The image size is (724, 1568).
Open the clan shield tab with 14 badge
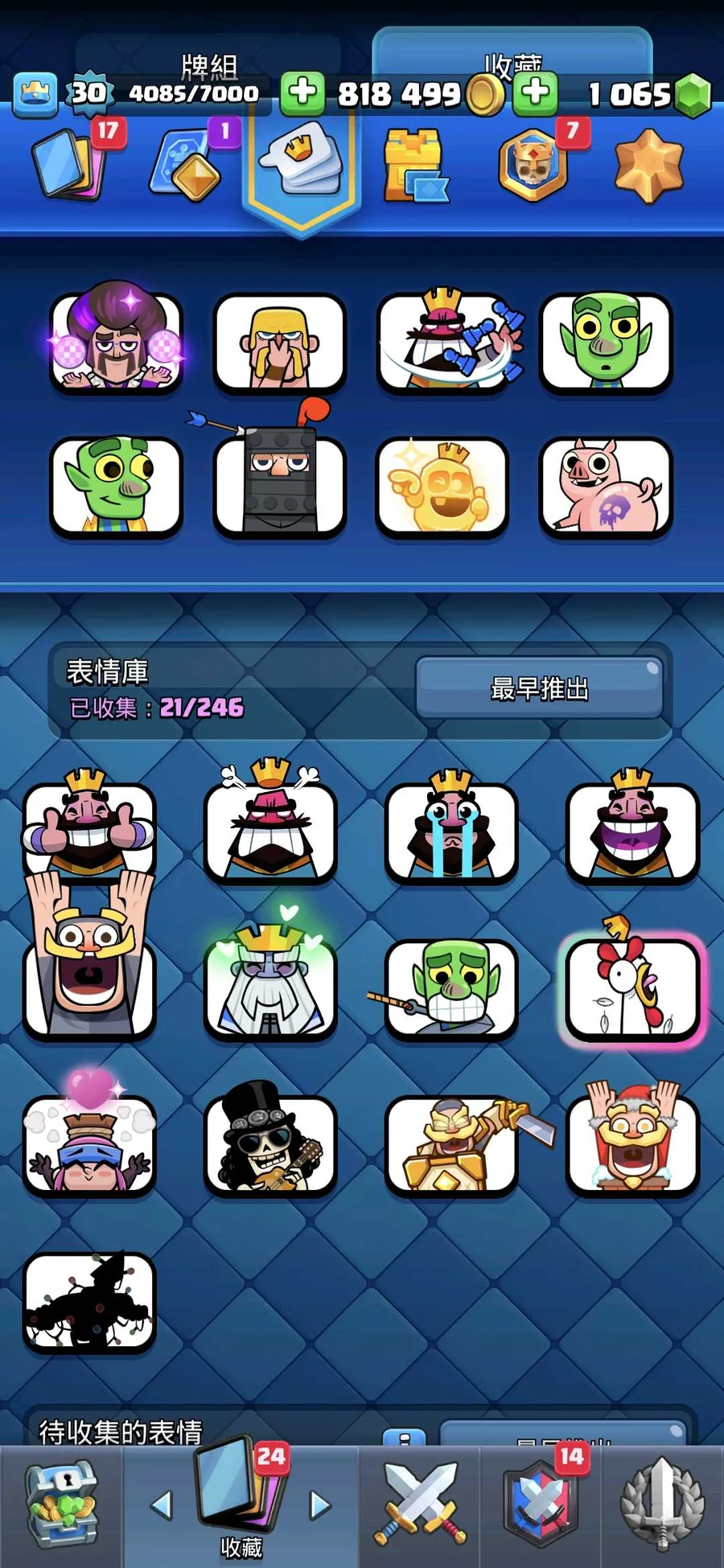541,1505
